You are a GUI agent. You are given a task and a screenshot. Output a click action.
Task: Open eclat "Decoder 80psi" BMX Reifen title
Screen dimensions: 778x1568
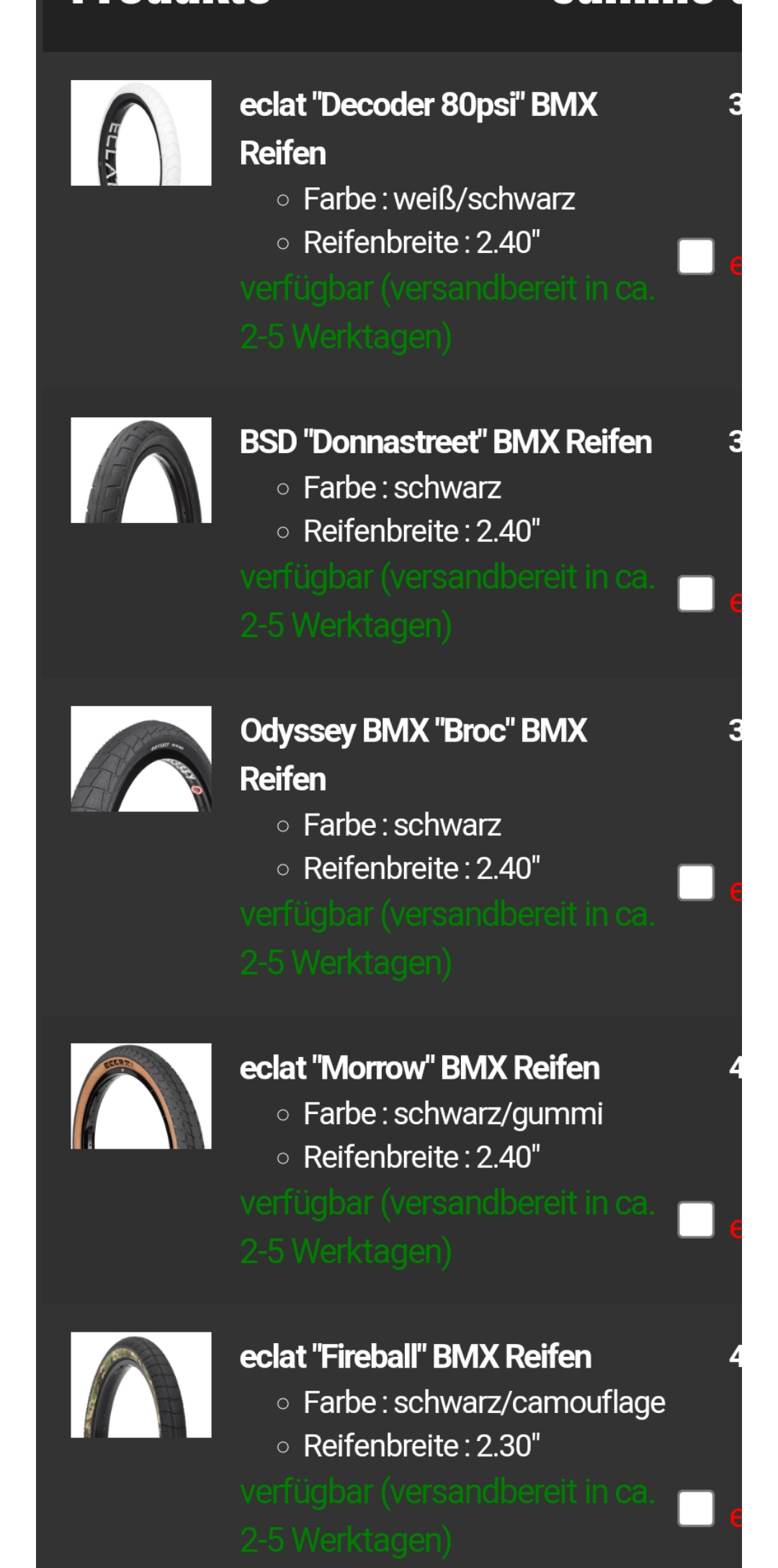pyautogui.click(x=419, y=129)
